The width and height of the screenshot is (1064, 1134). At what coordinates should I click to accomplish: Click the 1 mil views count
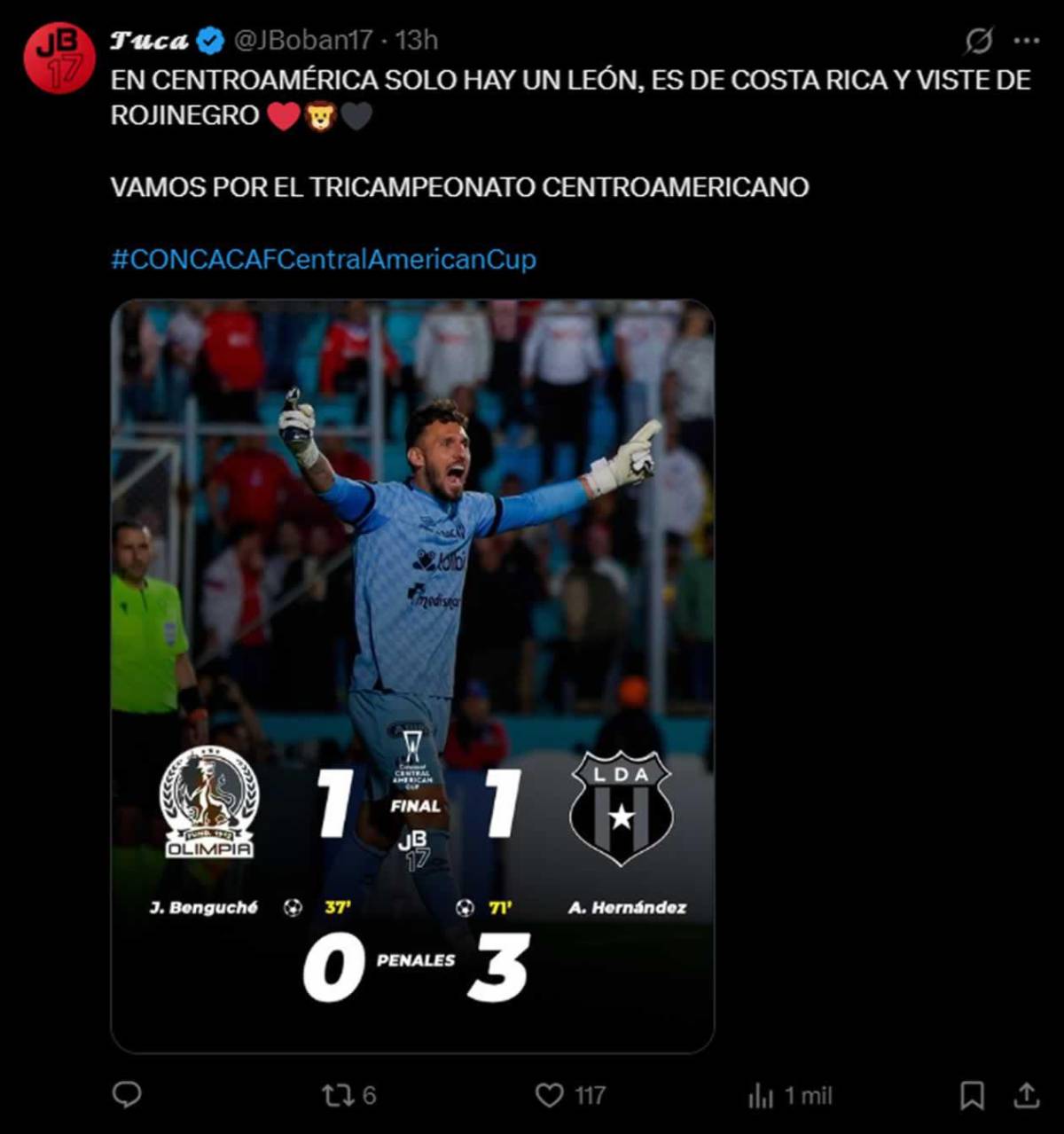[801, 1094]
